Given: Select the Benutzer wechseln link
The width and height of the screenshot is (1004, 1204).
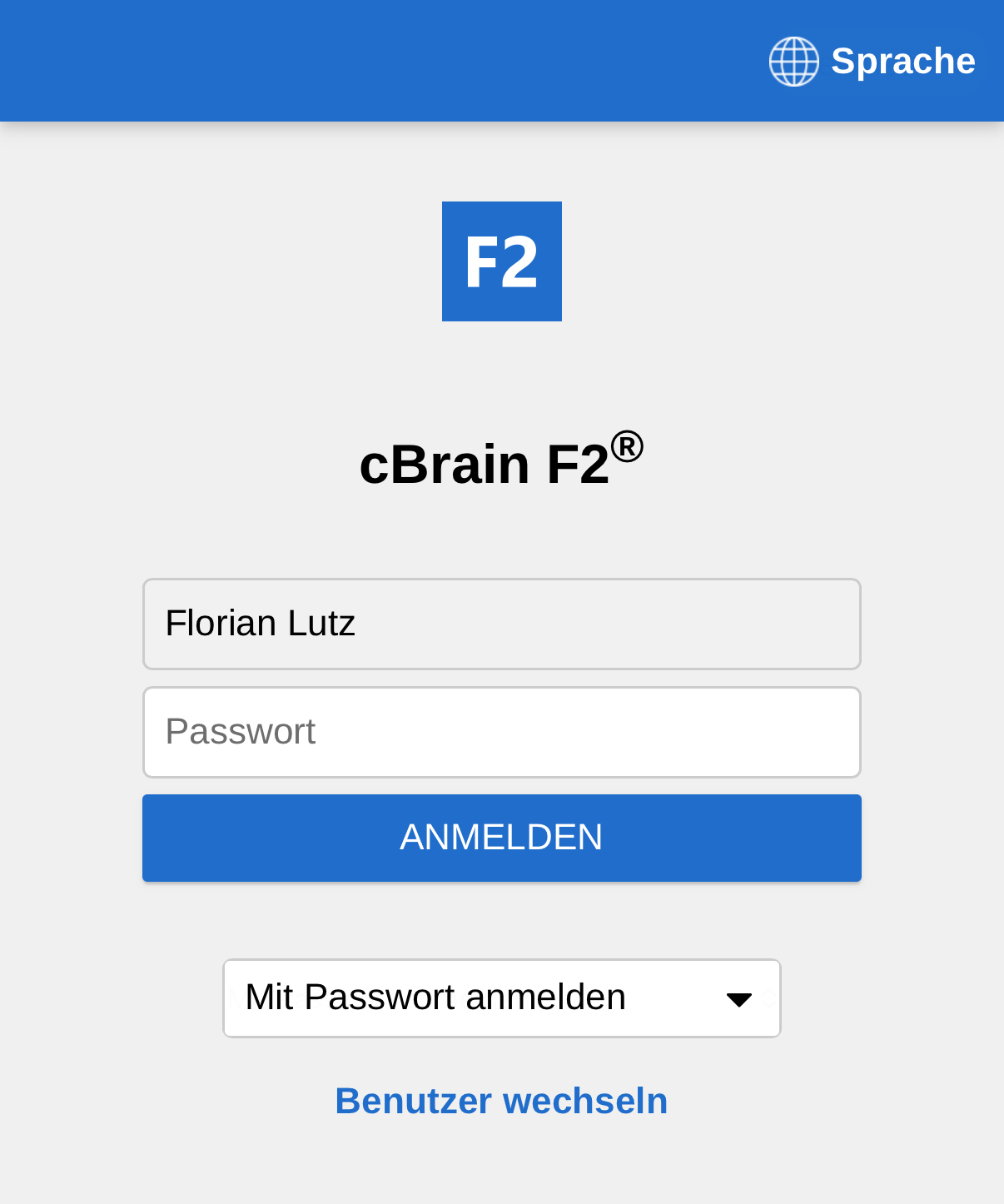Looking at the screenshot, I should 501,1101.
